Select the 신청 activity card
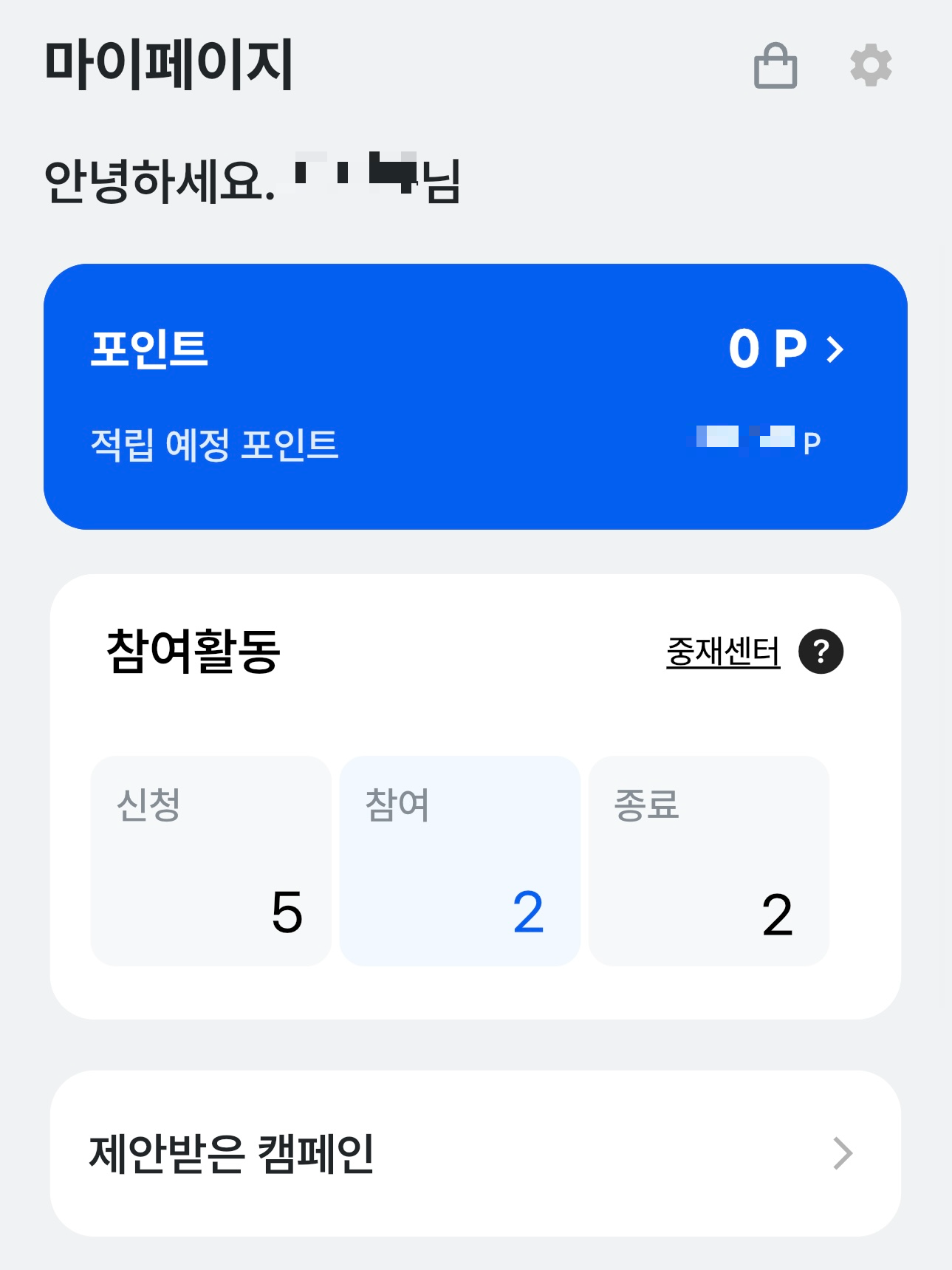The image size is (952, 1270). point(210,859)
